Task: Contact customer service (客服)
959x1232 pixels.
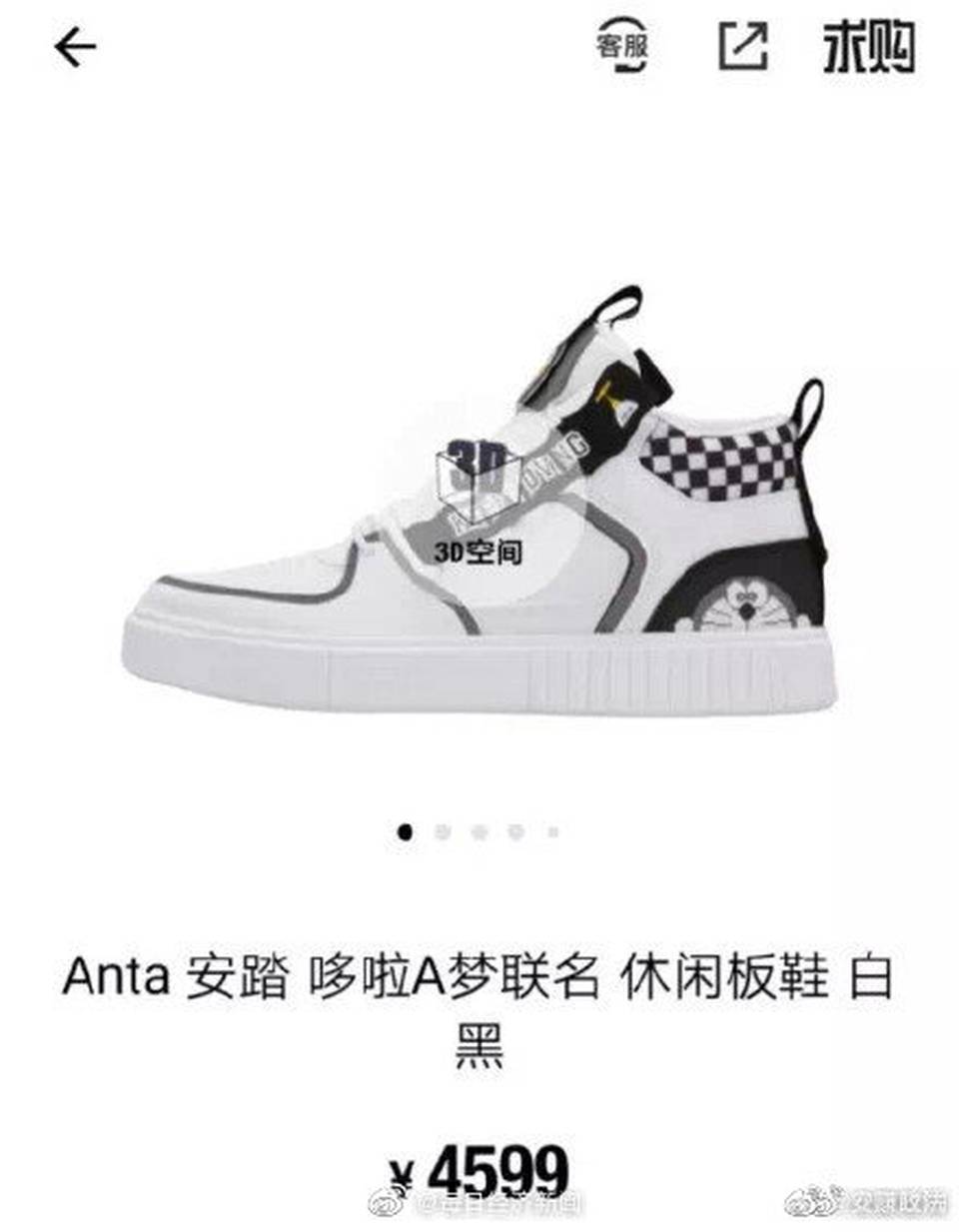Action: coord(622,47)
